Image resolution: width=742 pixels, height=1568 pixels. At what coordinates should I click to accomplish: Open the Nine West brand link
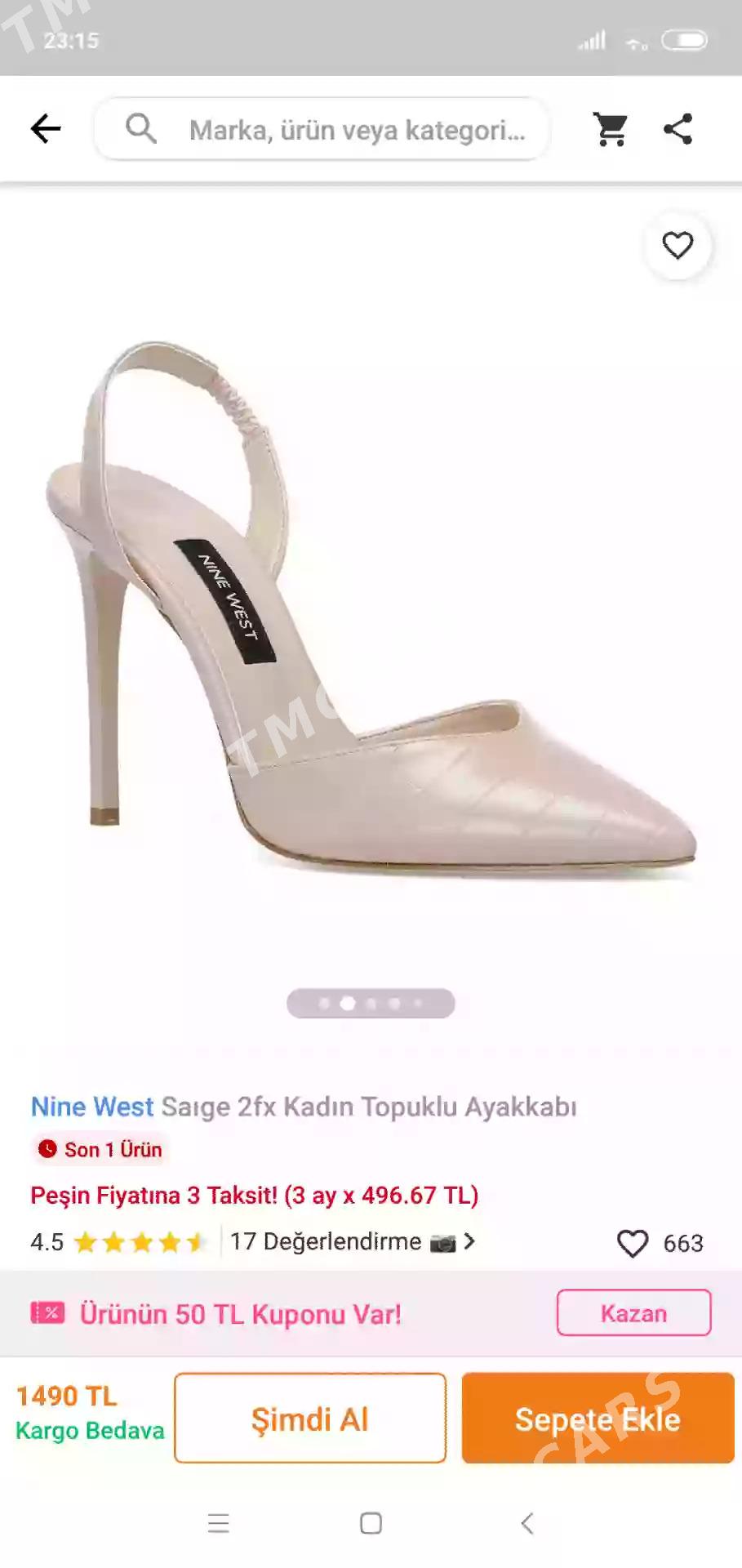pyautogui.click(x=92, y=1107)
